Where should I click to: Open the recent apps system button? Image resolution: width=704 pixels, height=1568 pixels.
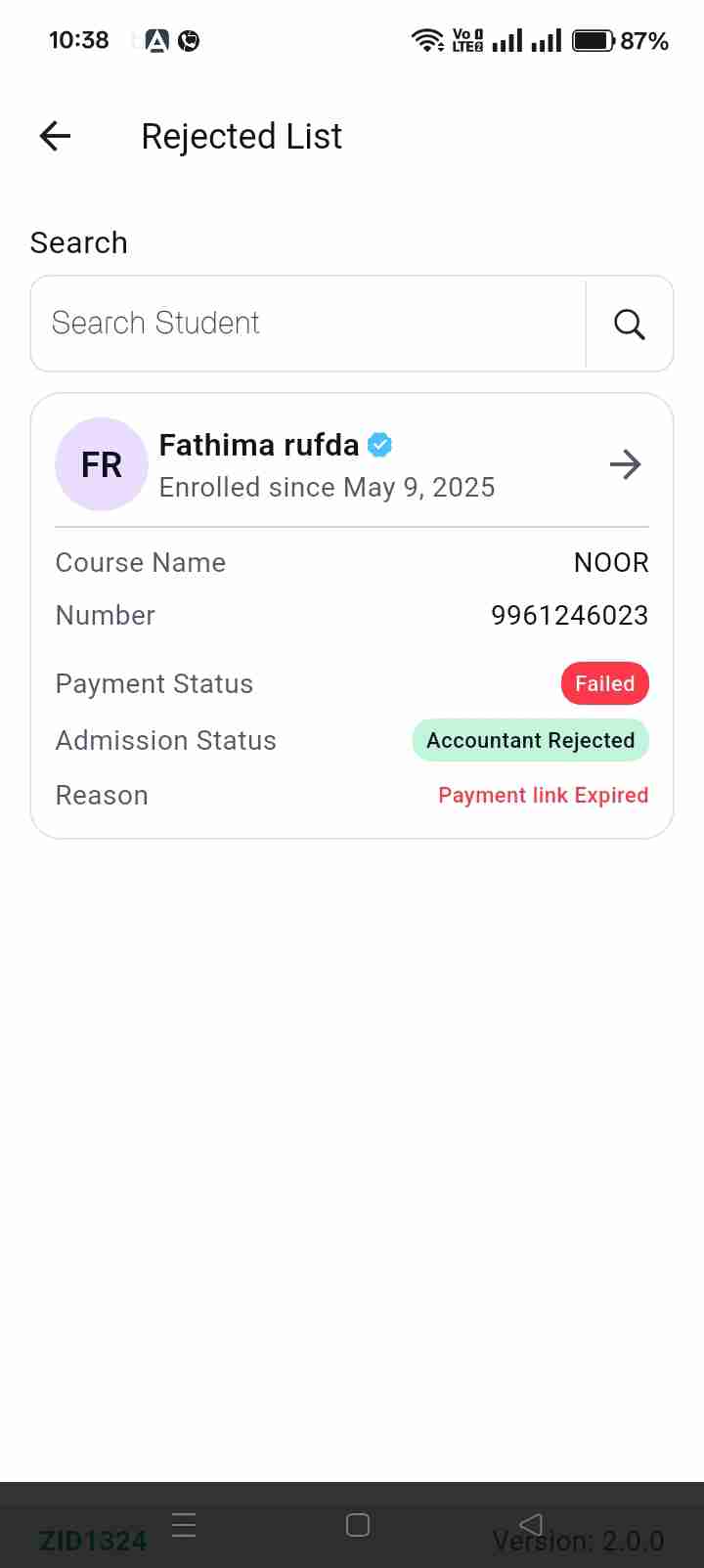184,1525
